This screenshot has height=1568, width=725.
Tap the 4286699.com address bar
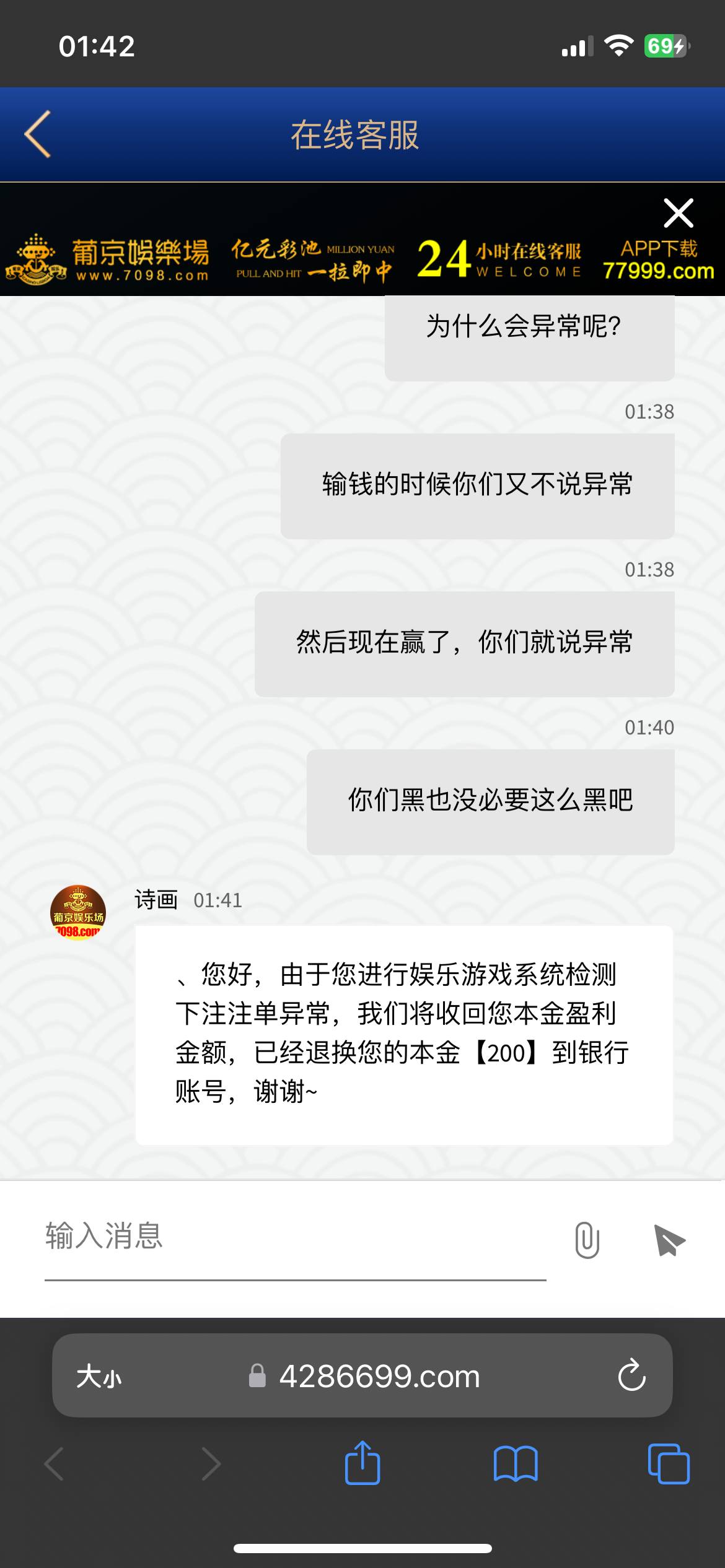click(x=378, y=1376)
